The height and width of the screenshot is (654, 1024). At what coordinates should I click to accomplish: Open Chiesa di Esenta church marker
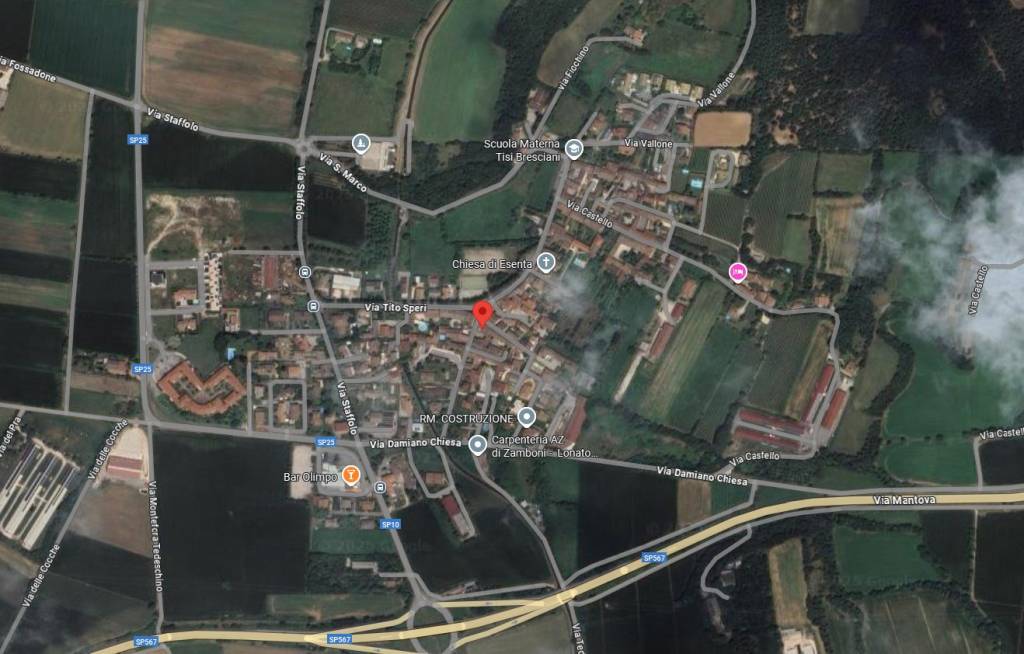tap(546, 263)
